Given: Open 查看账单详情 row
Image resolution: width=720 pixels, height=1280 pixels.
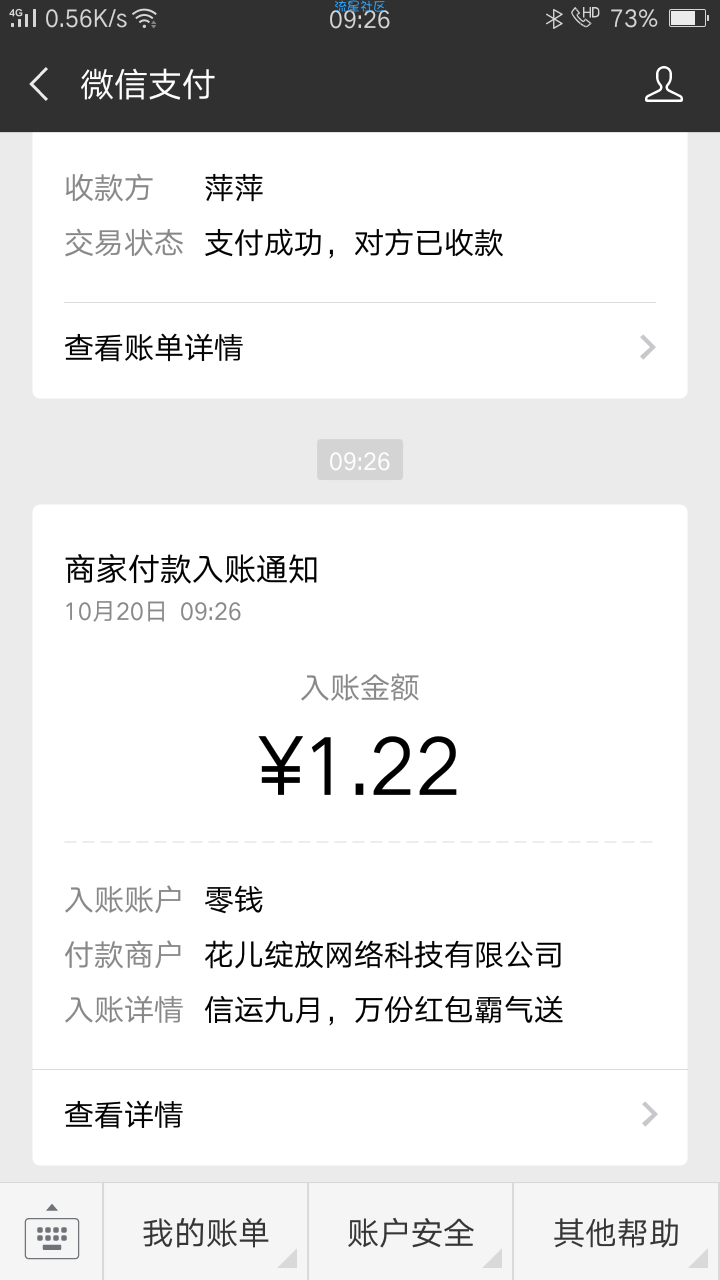Looking at the screenshot, I should (x=360, y=348).
